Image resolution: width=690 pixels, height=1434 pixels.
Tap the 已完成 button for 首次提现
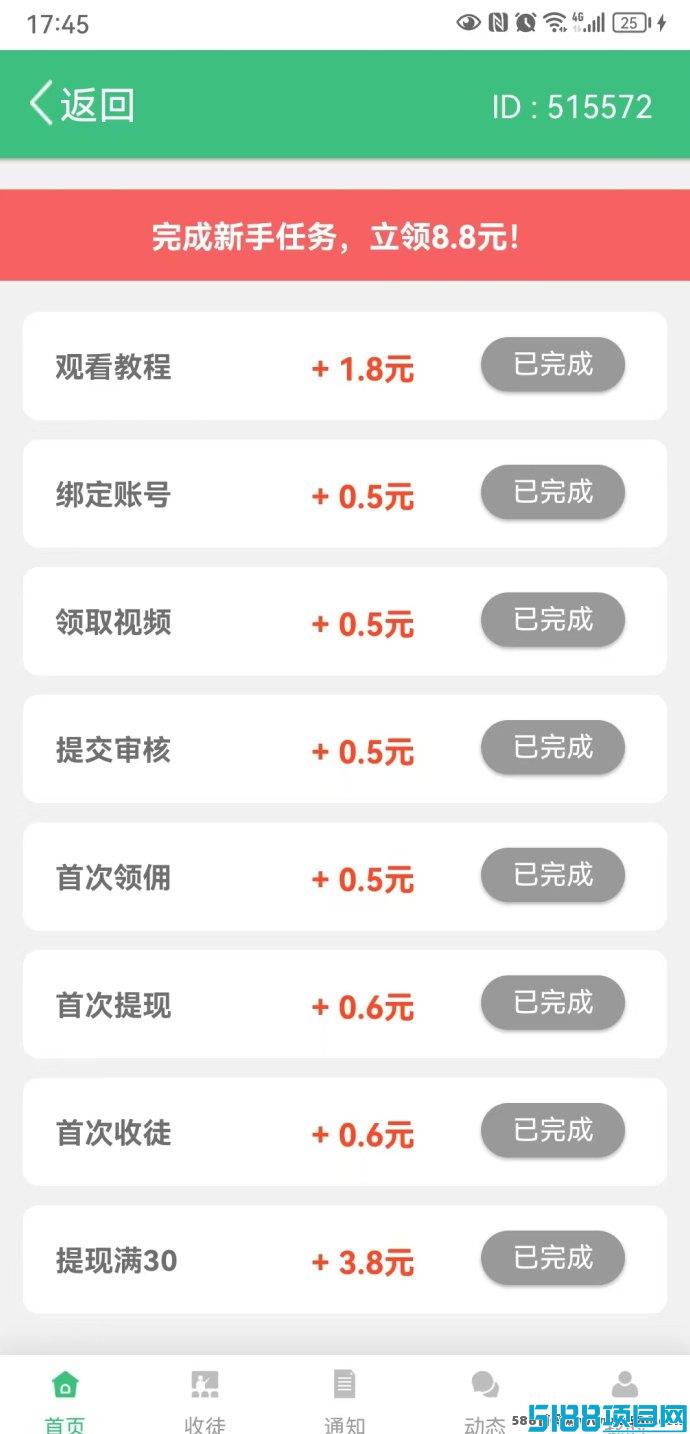pos(553,1003)
